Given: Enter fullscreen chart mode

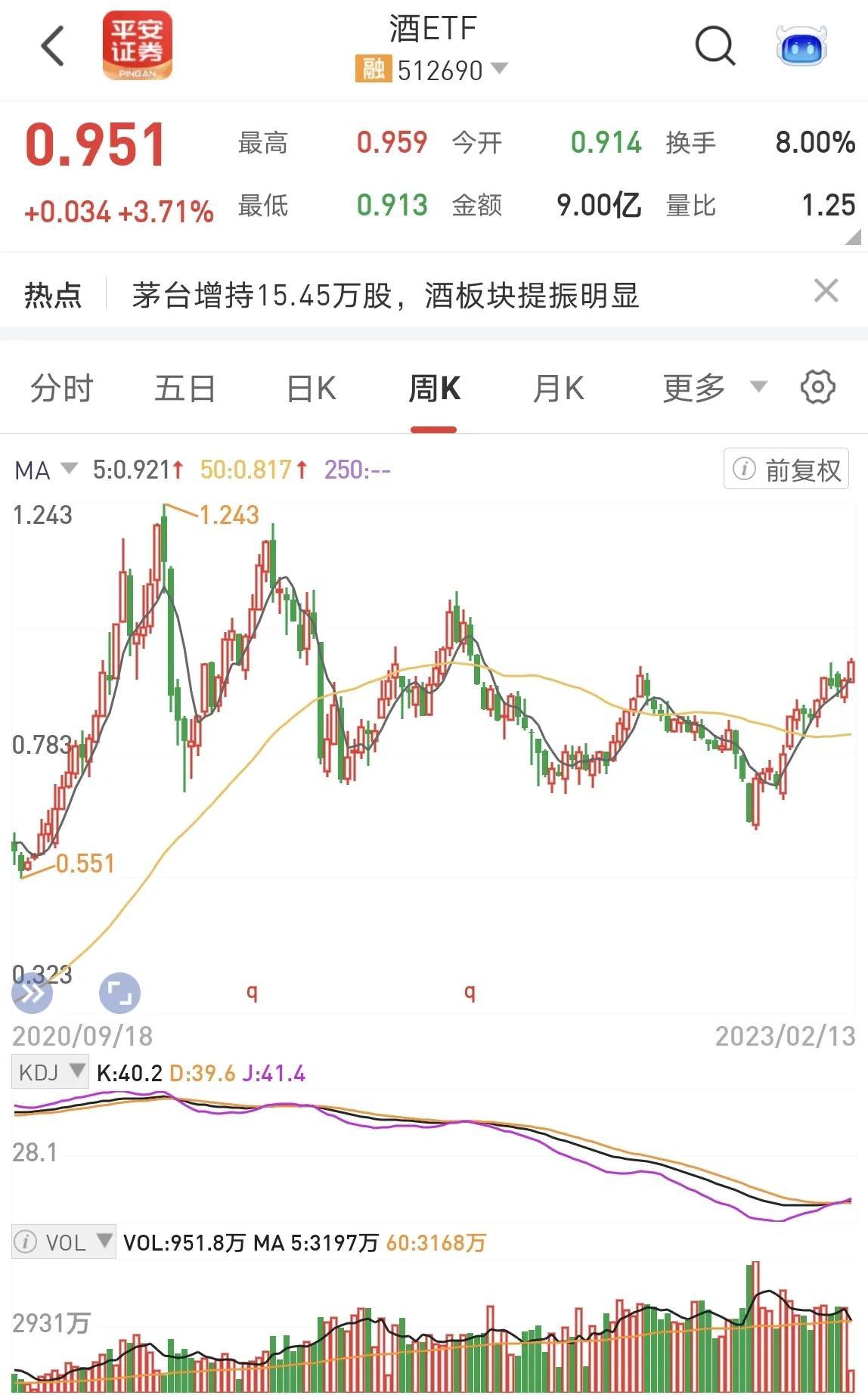Looking at the screenshot, I should (x=120, y=993).
